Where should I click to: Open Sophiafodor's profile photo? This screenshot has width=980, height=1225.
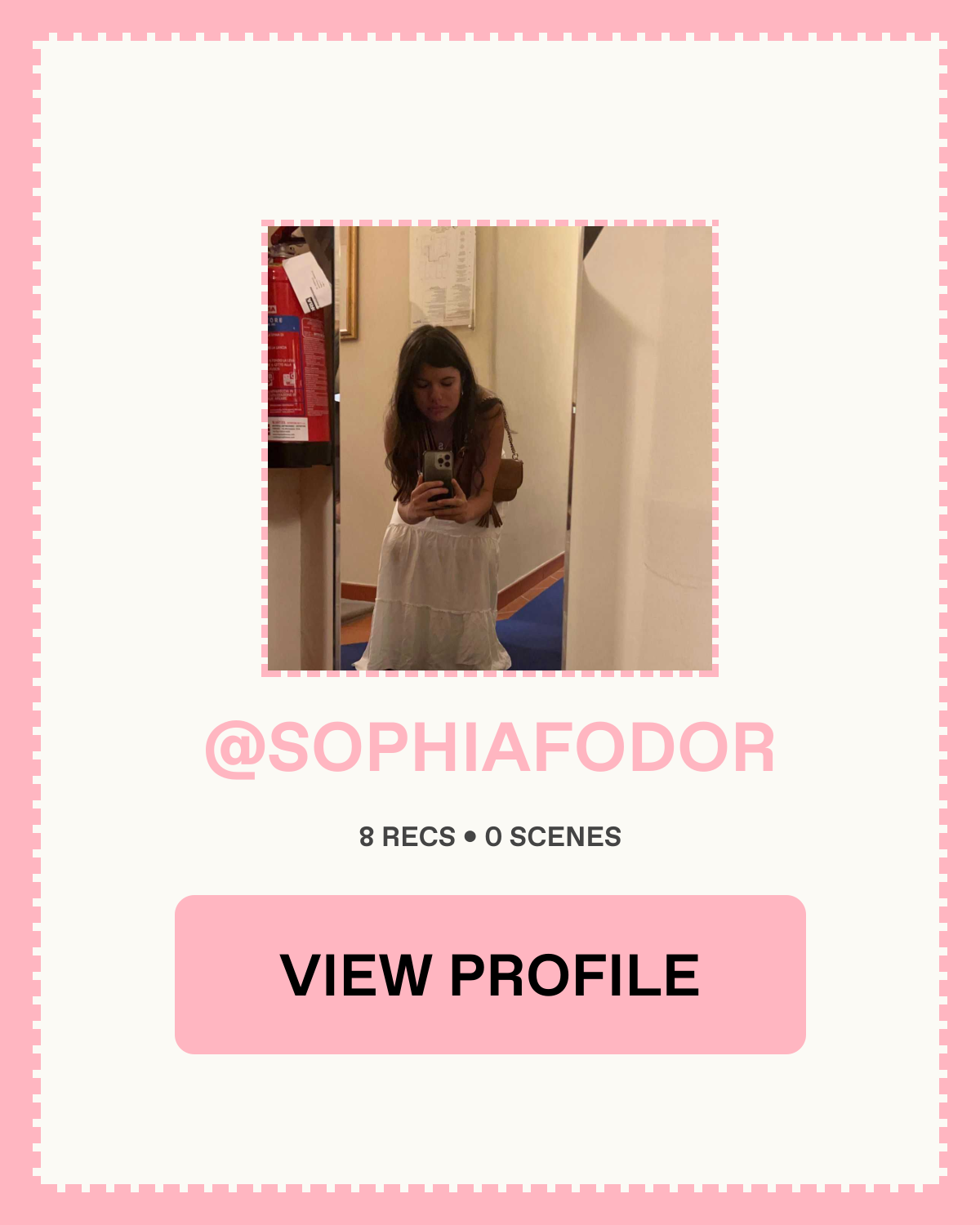pyautogui.click(x=490, y=448)
